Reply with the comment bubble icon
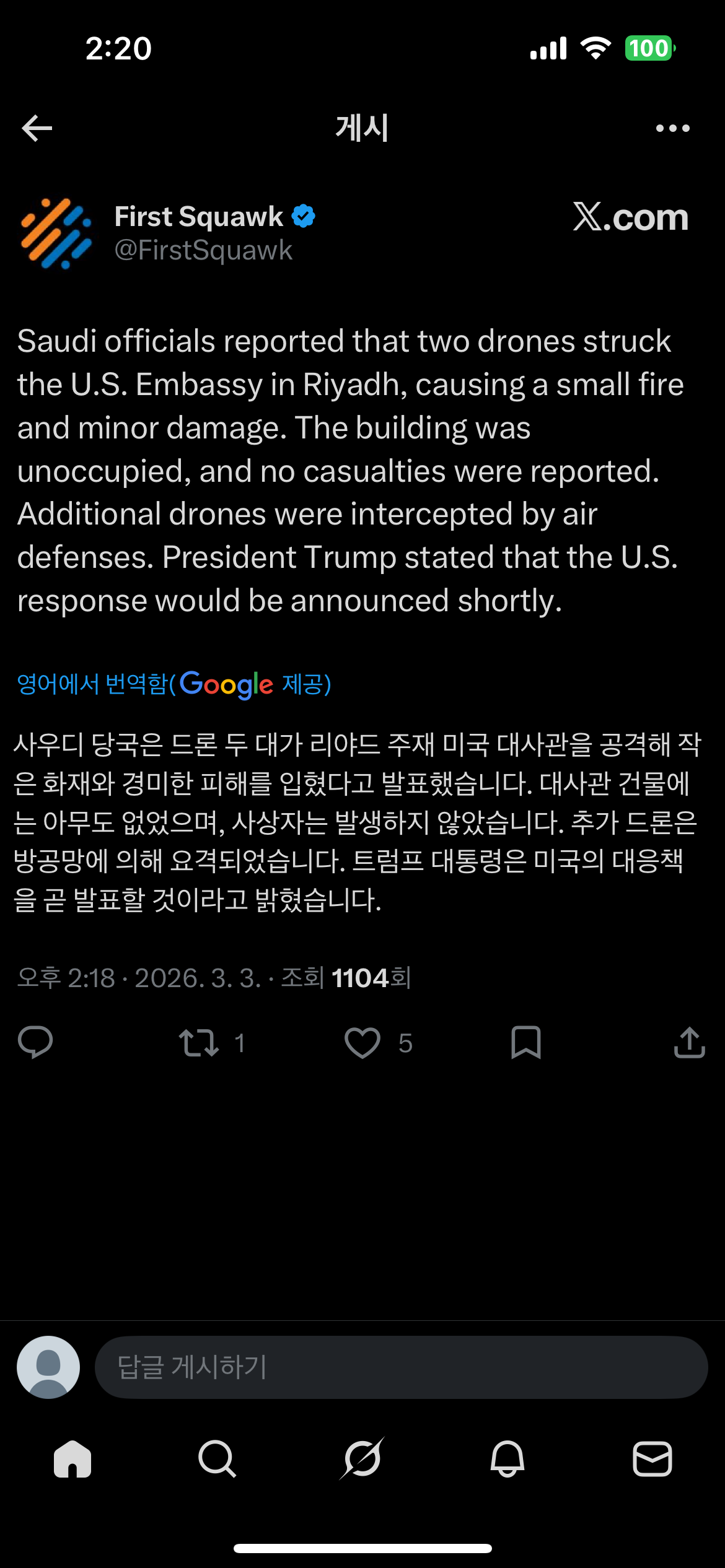The image size is (725, 1568). click(35, 1042)
